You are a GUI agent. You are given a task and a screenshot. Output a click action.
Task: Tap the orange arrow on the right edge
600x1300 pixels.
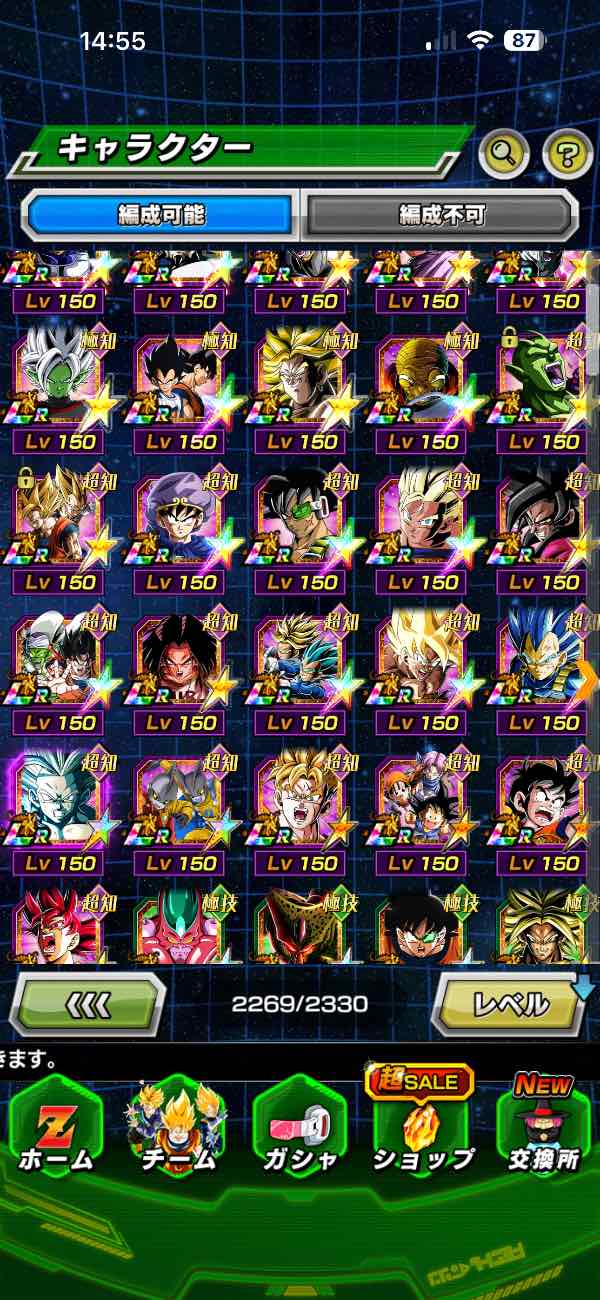pyautogui.click(x=588, y=679)
